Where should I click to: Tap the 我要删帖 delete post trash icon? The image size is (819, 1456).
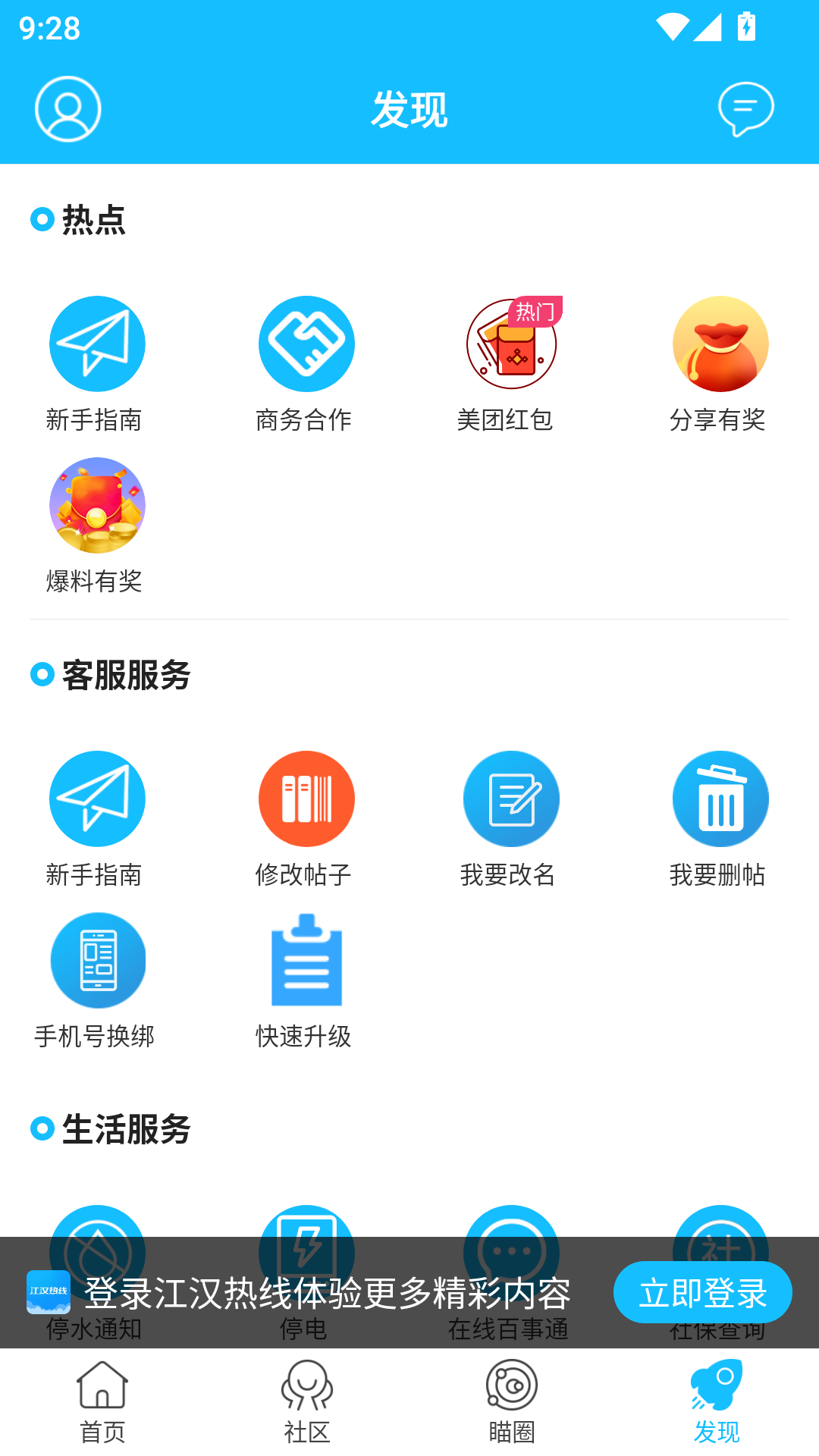point(720,799)
